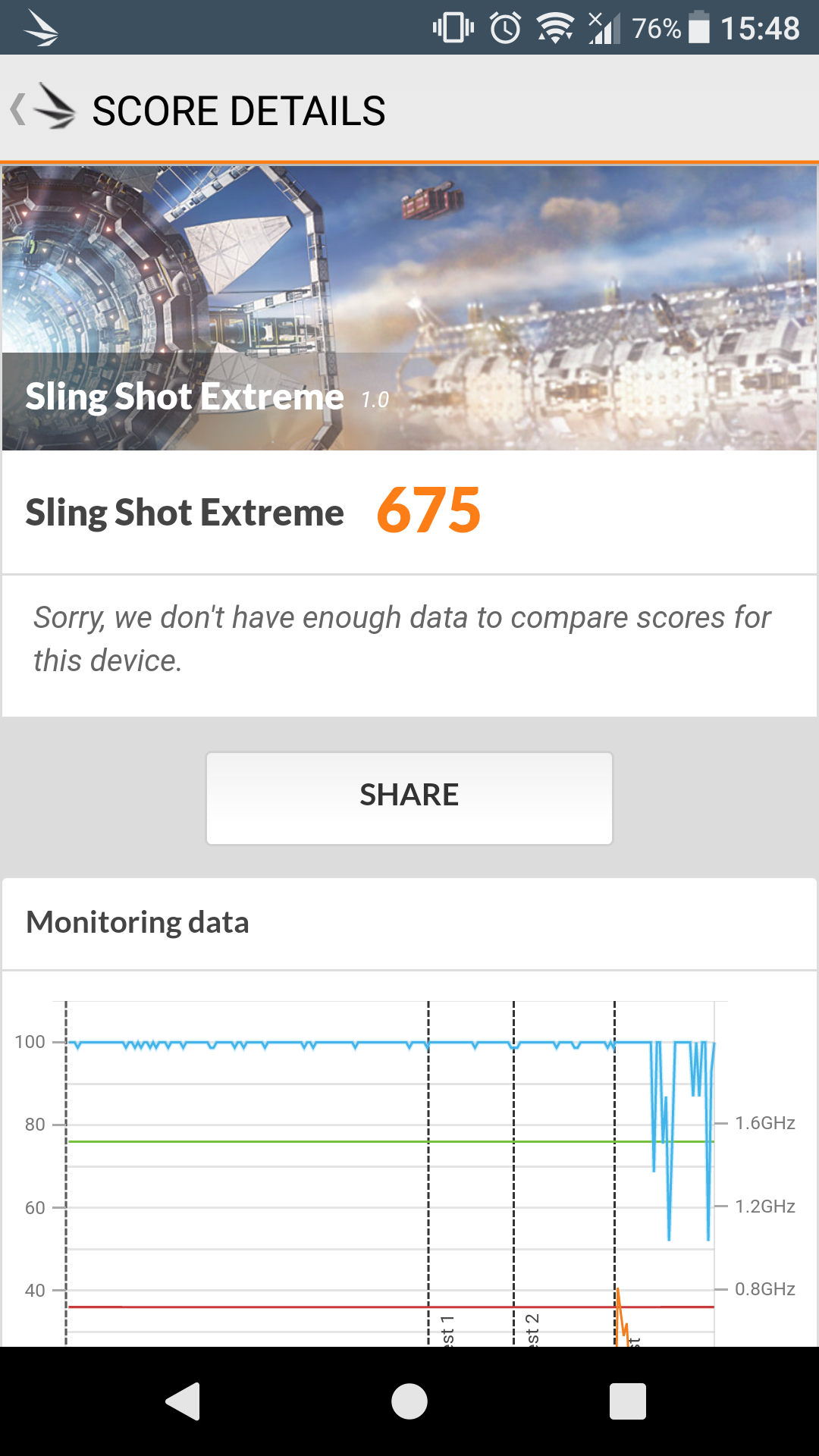Go back from Score Details
The width and height of the screenshot is (819, 1456).
pyautogui.click(x=42, y=108)
